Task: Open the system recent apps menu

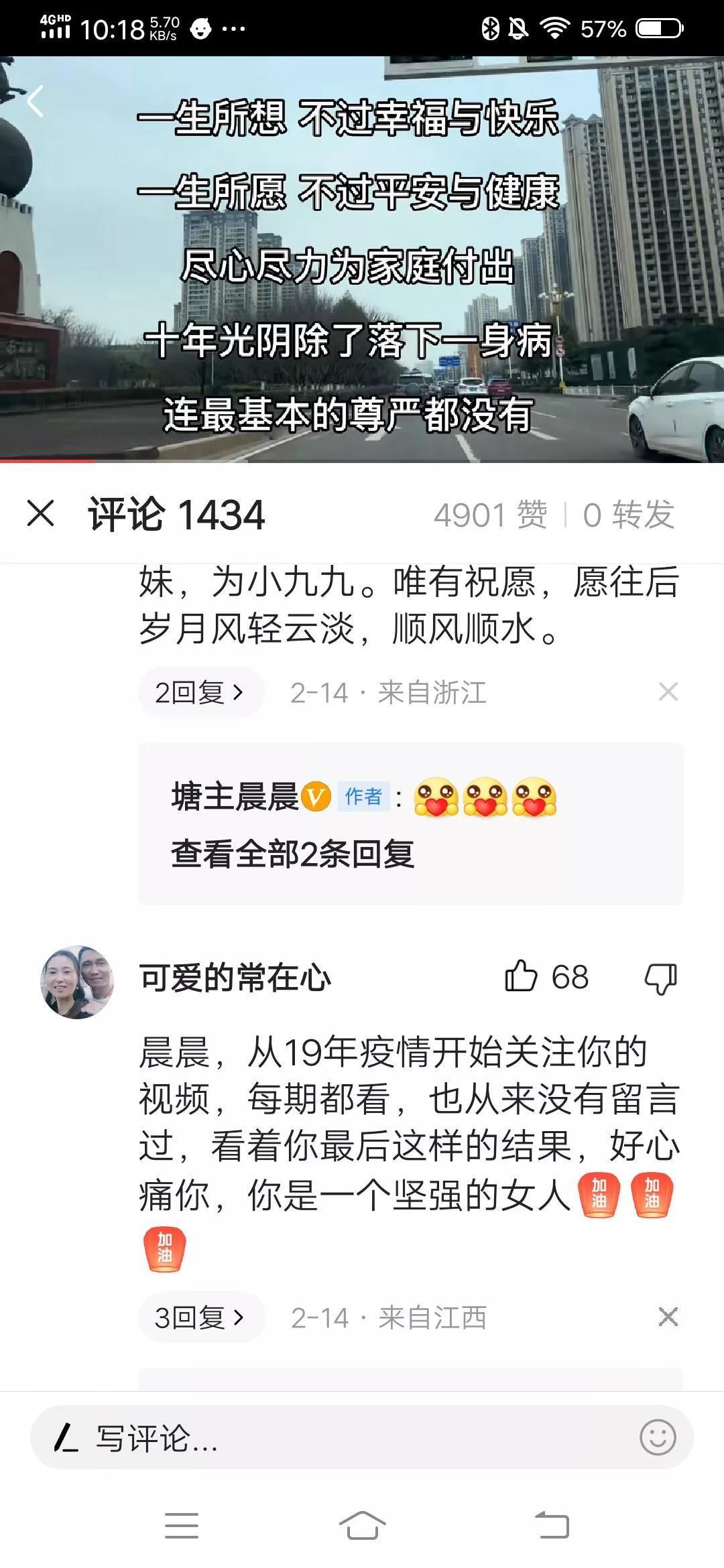Action: click(x=181, y=1526)
